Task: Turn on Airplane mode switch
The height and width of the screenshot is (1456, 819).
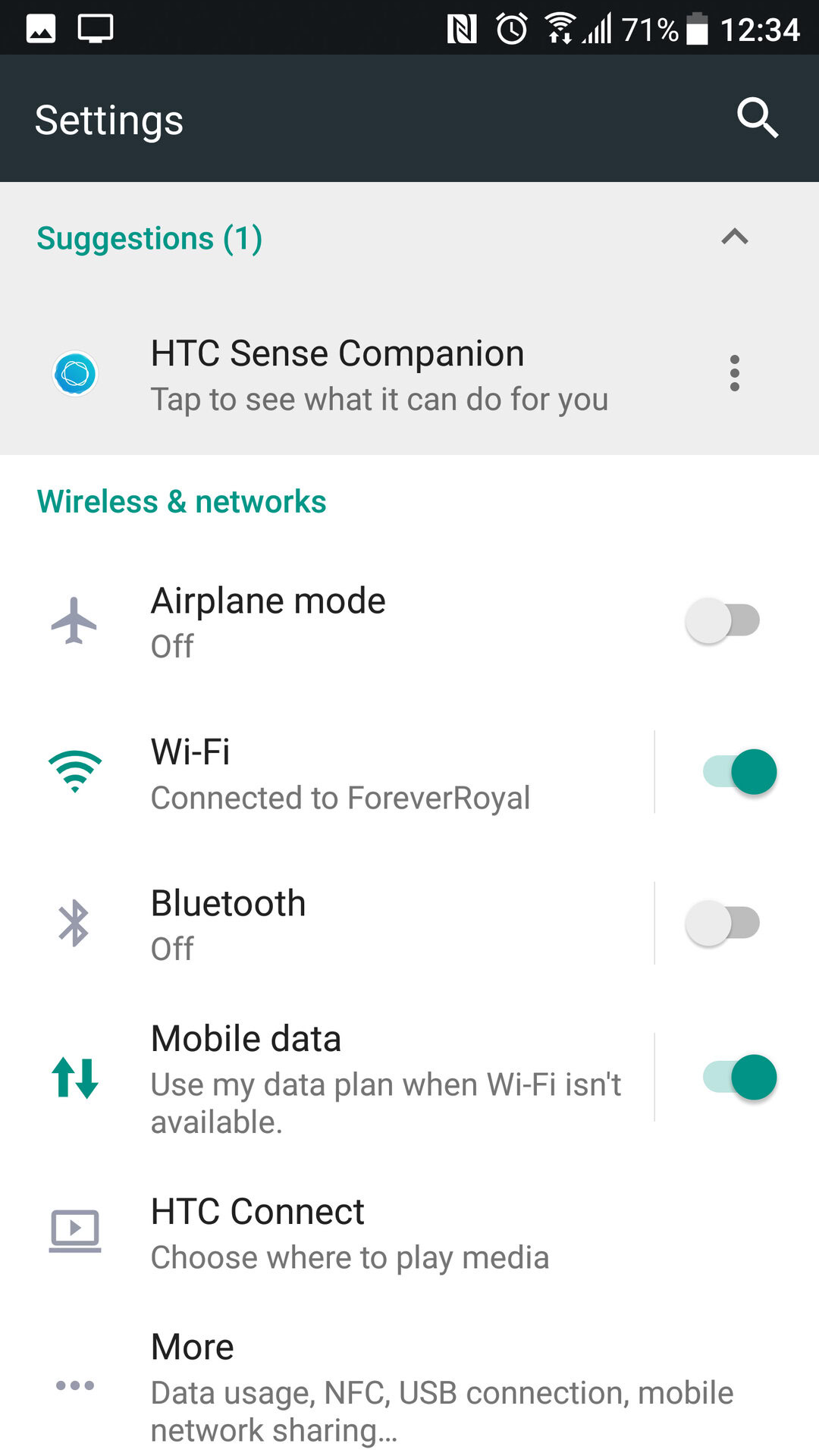Action: (x=723, y=620)
